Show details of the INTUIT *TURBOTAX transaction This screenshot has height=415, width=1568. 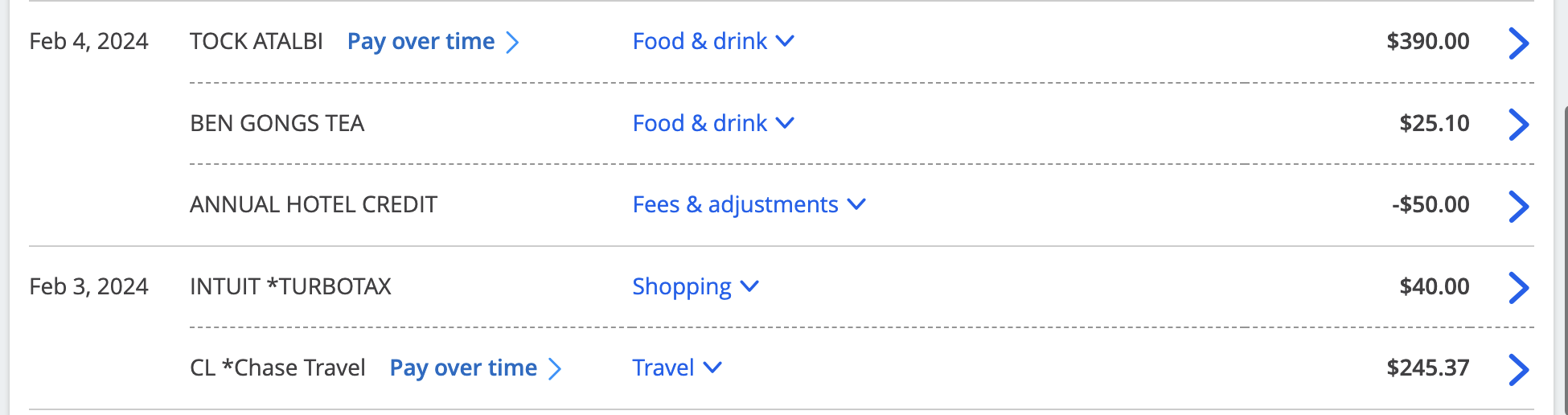[x=1517, y=287]
